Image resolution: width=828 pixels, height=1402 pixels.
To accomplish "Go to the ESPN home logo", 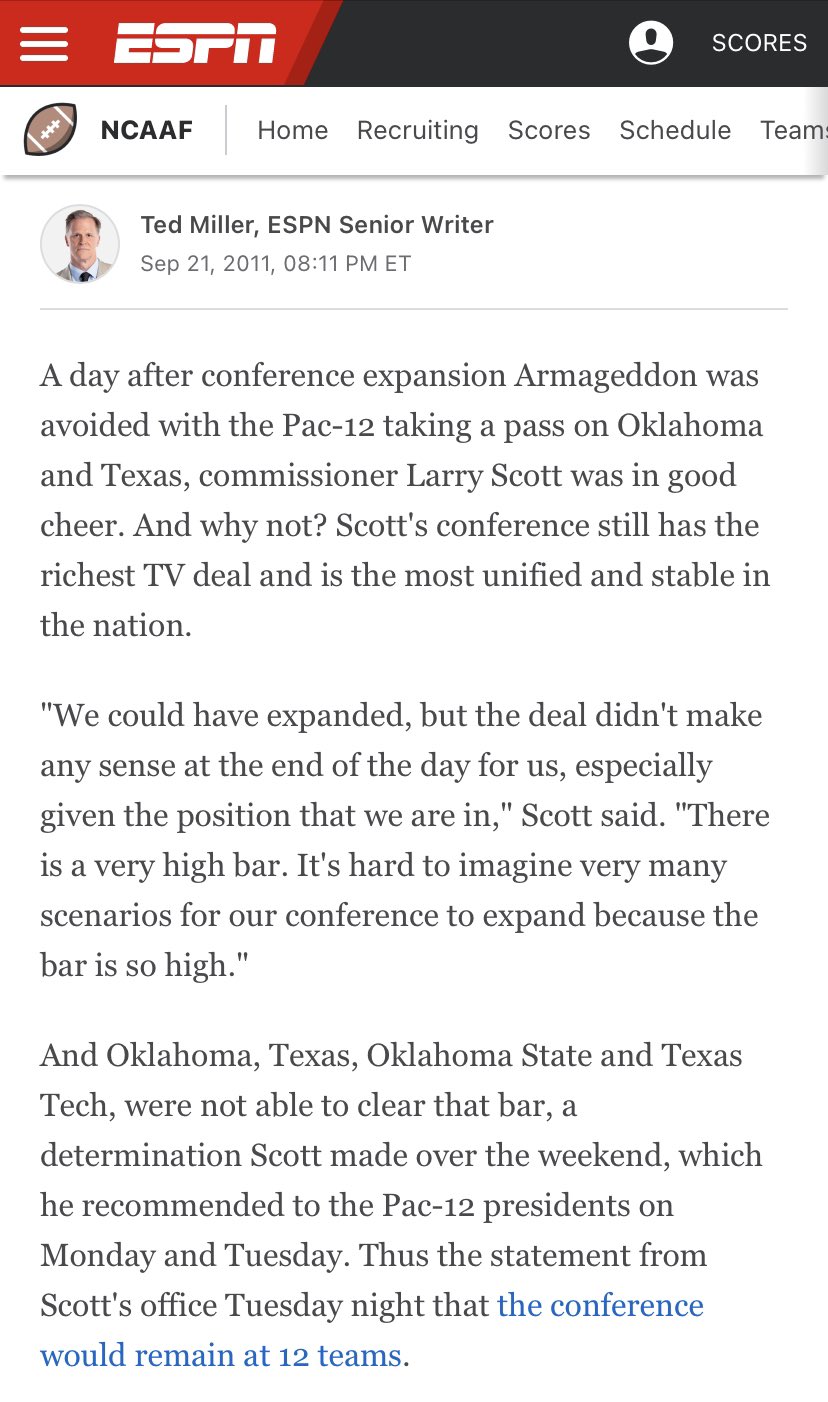I will pos(195,43).
